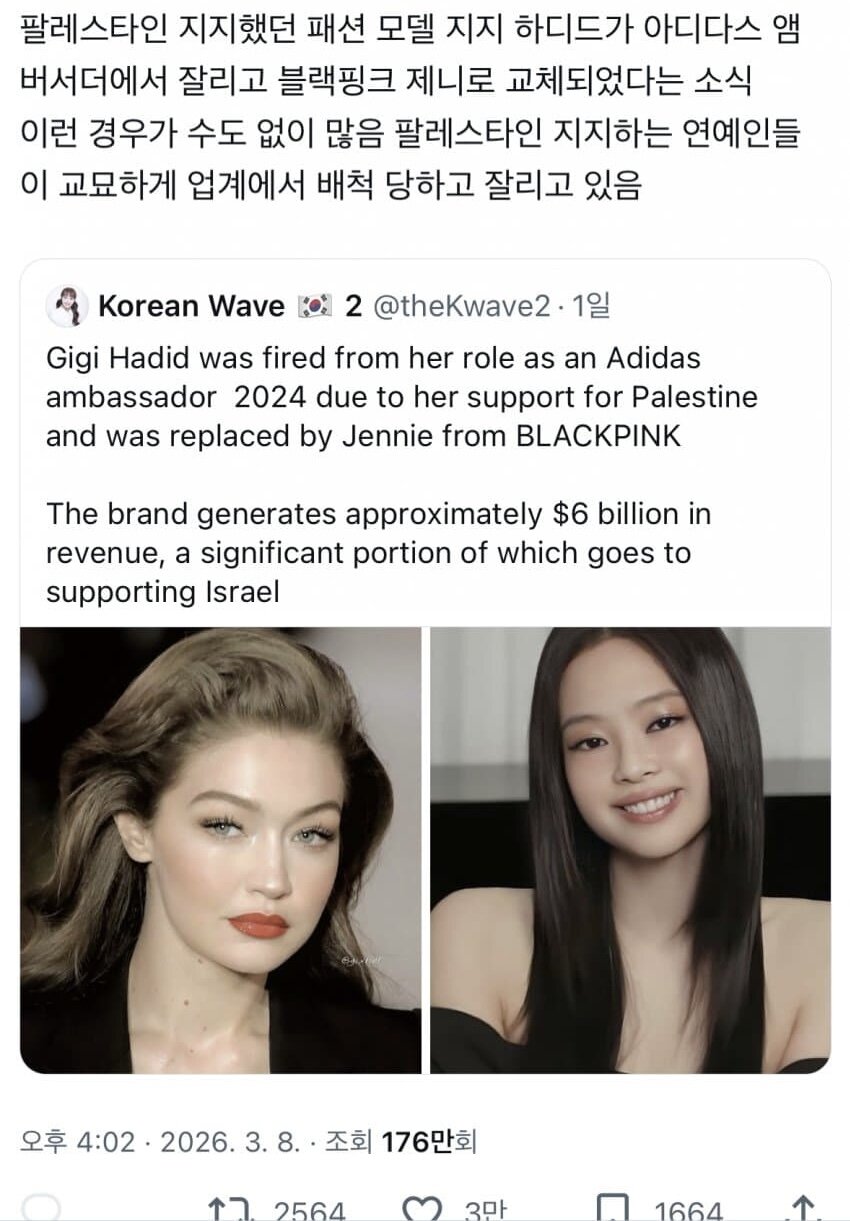The width and height of the screenshot is (850, 1221).
Task: View the right photo of the dark-haired woman
Action: [x=630, y=850]
